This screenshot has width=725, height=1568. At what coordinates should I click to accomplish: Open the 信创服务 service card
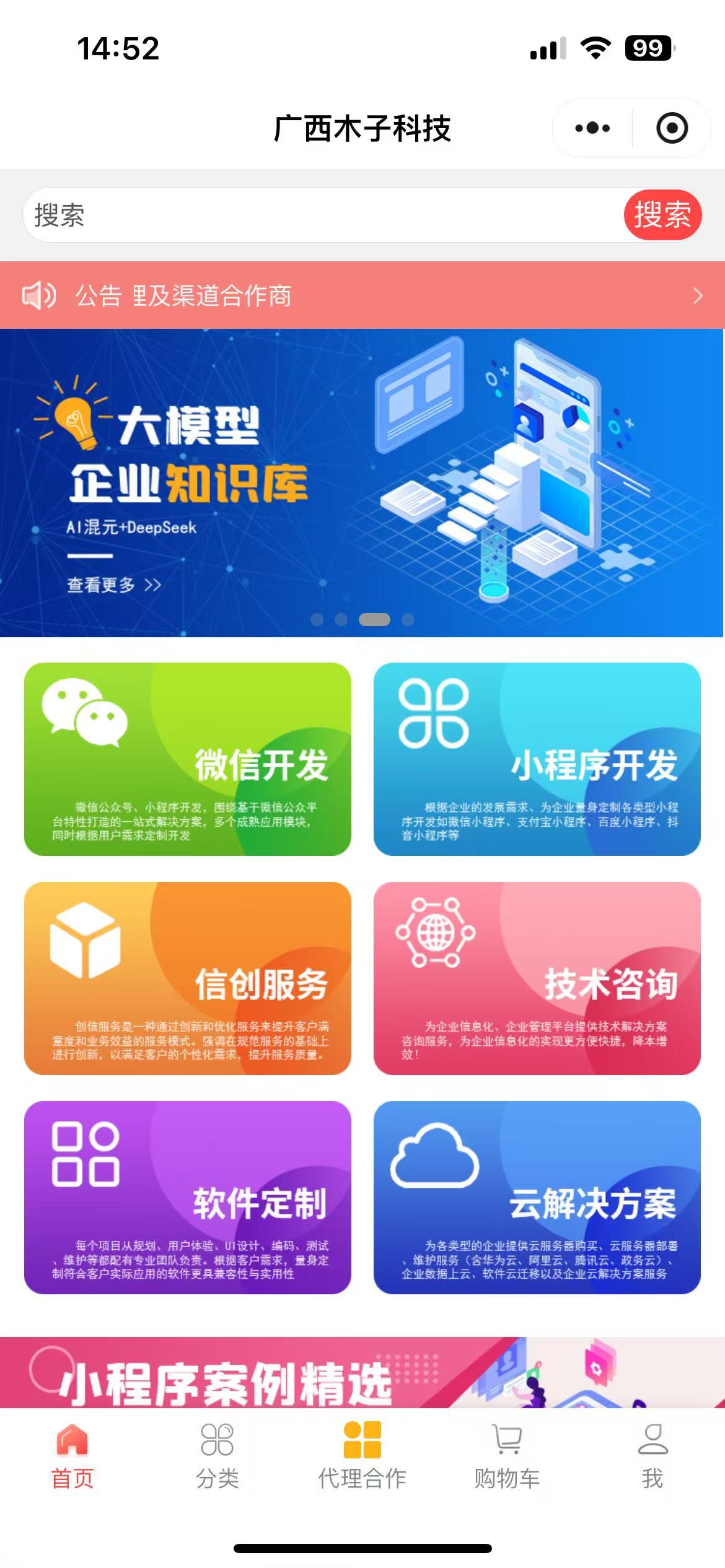click(188, 978)
